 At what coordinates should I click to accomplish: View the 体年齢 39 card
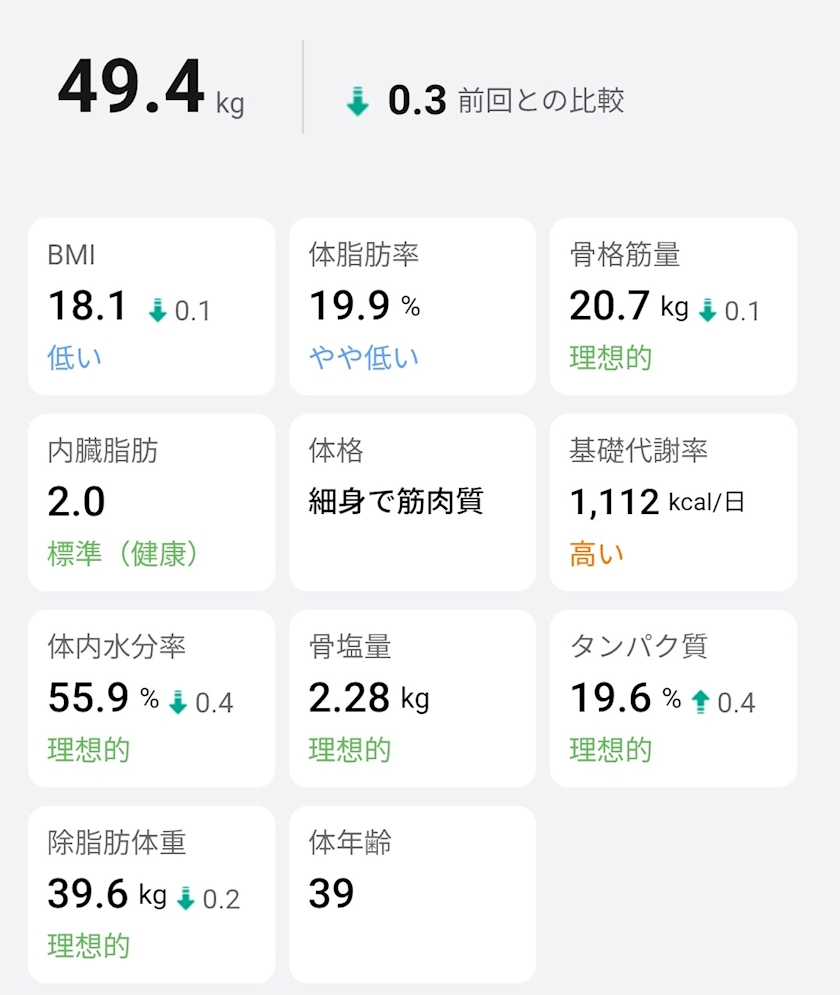click(412, 895)
